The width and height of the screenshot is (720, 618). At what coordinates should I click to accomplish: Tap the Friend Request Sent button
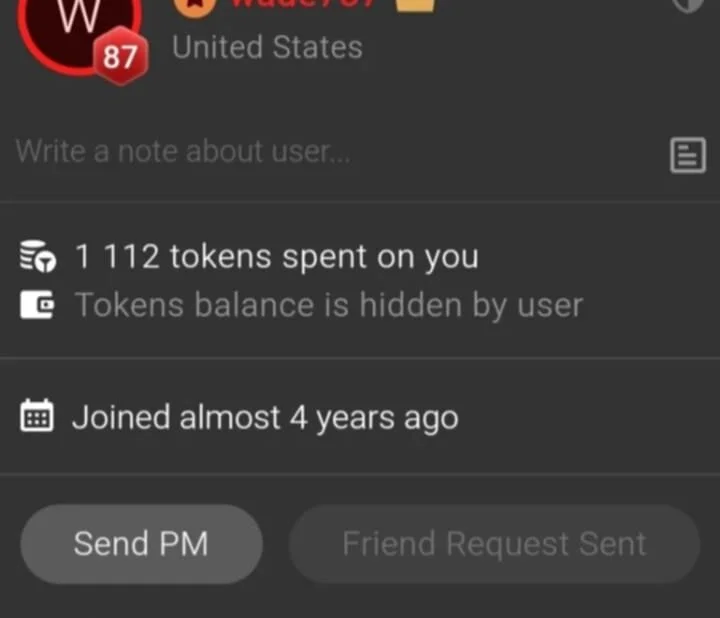(494, 544)
